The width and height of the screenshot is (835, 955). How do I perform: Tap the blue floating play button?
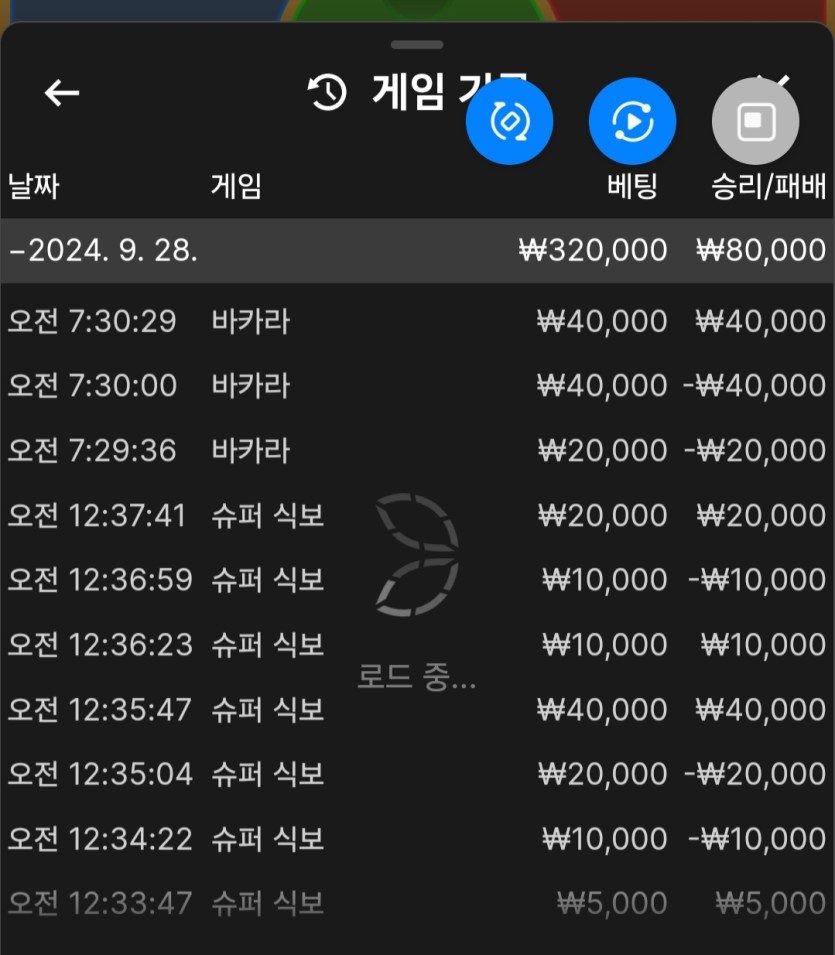point(632,122)
